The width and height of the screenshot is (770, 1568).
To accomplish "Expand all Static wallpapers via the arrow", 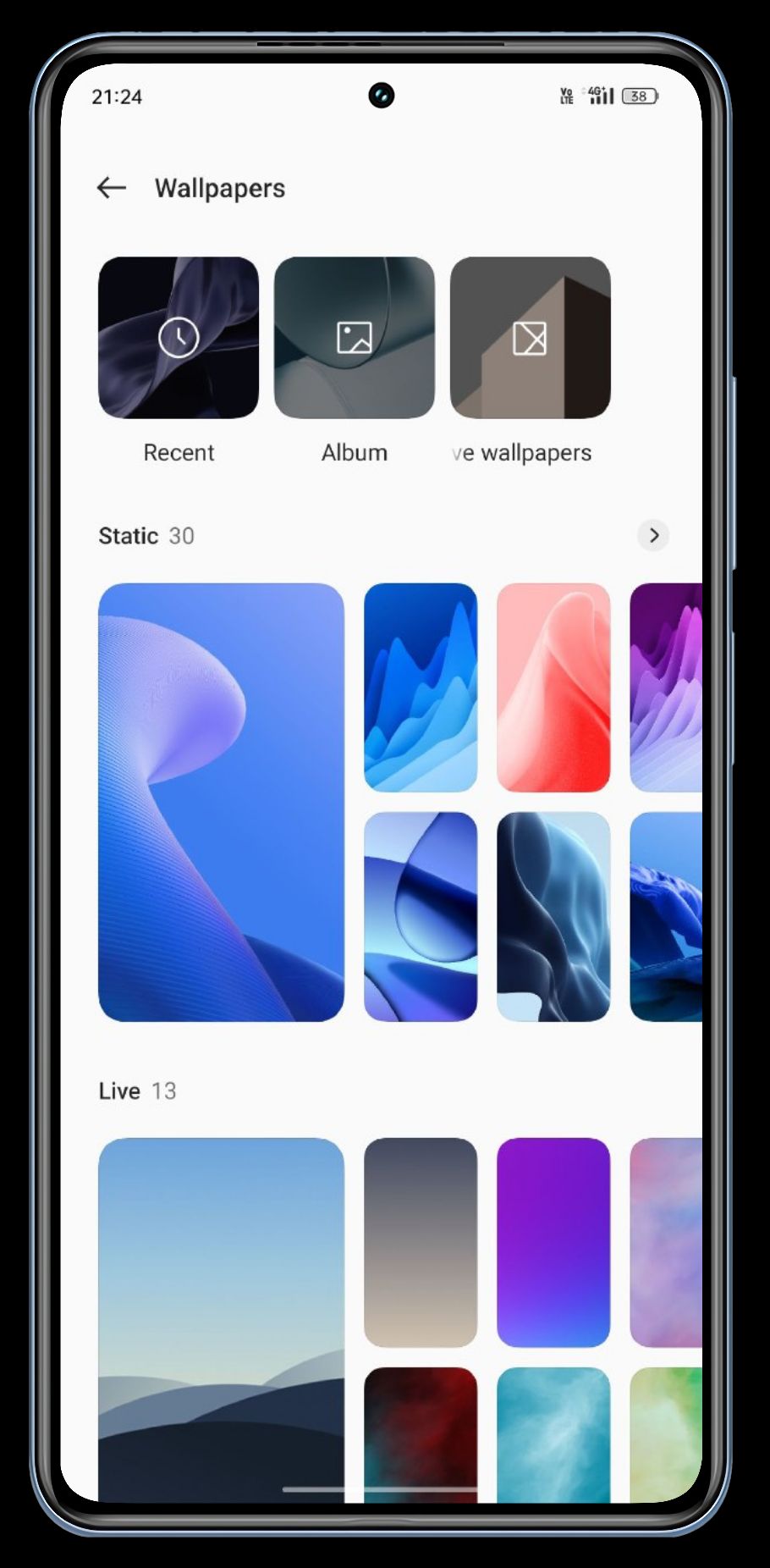I will [652, 535].
